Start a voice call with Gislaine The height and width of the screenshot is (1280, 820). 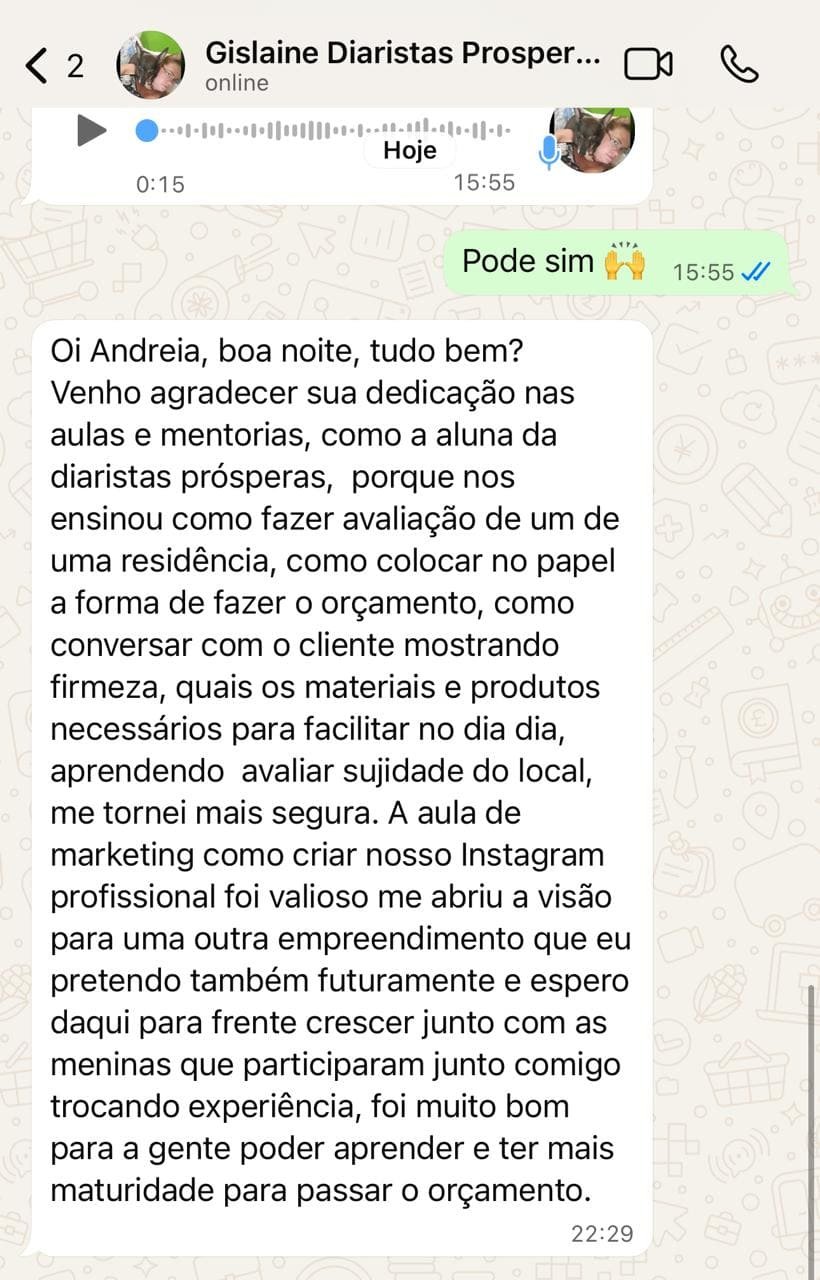point(739,62)
